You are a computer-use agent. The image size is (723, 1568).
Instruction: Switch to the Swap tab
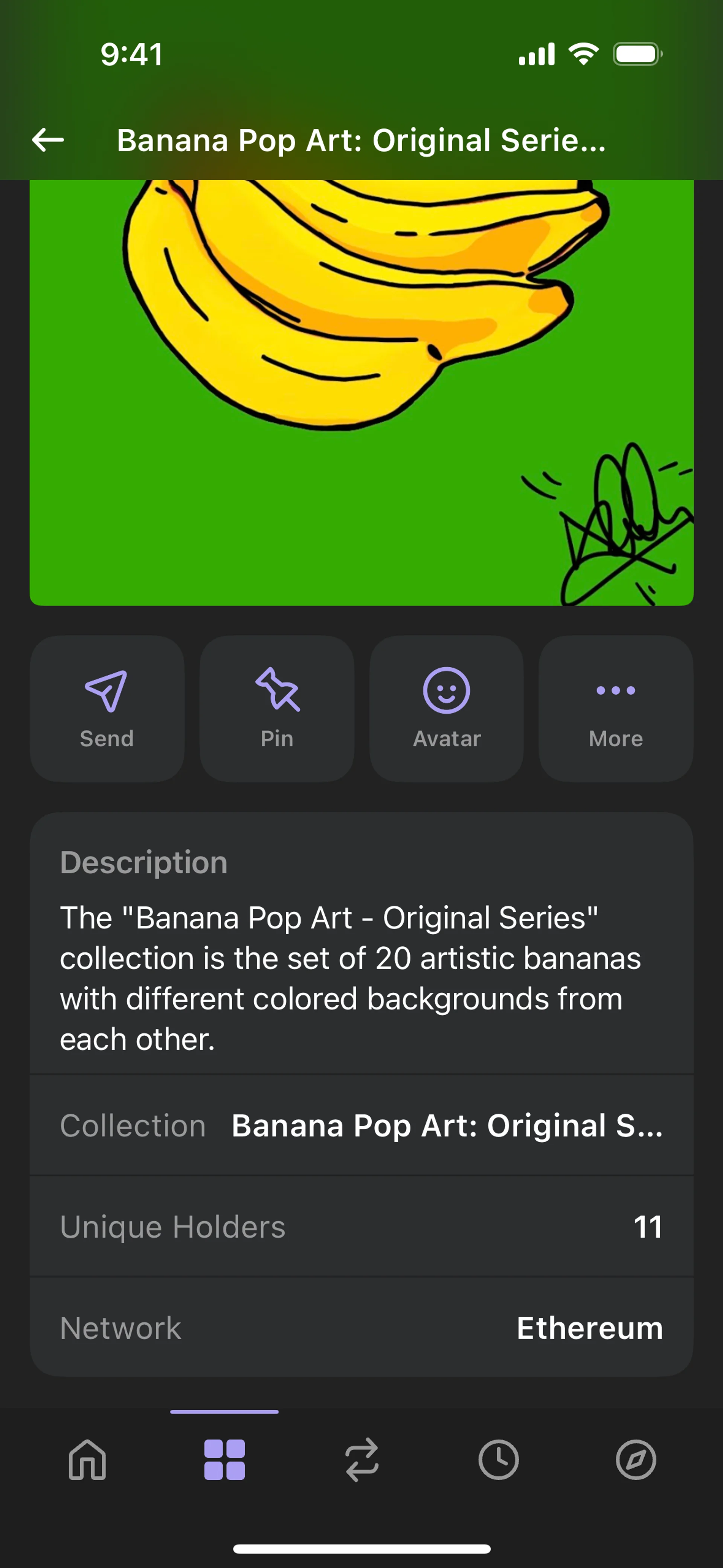(x=362, y=1459)
